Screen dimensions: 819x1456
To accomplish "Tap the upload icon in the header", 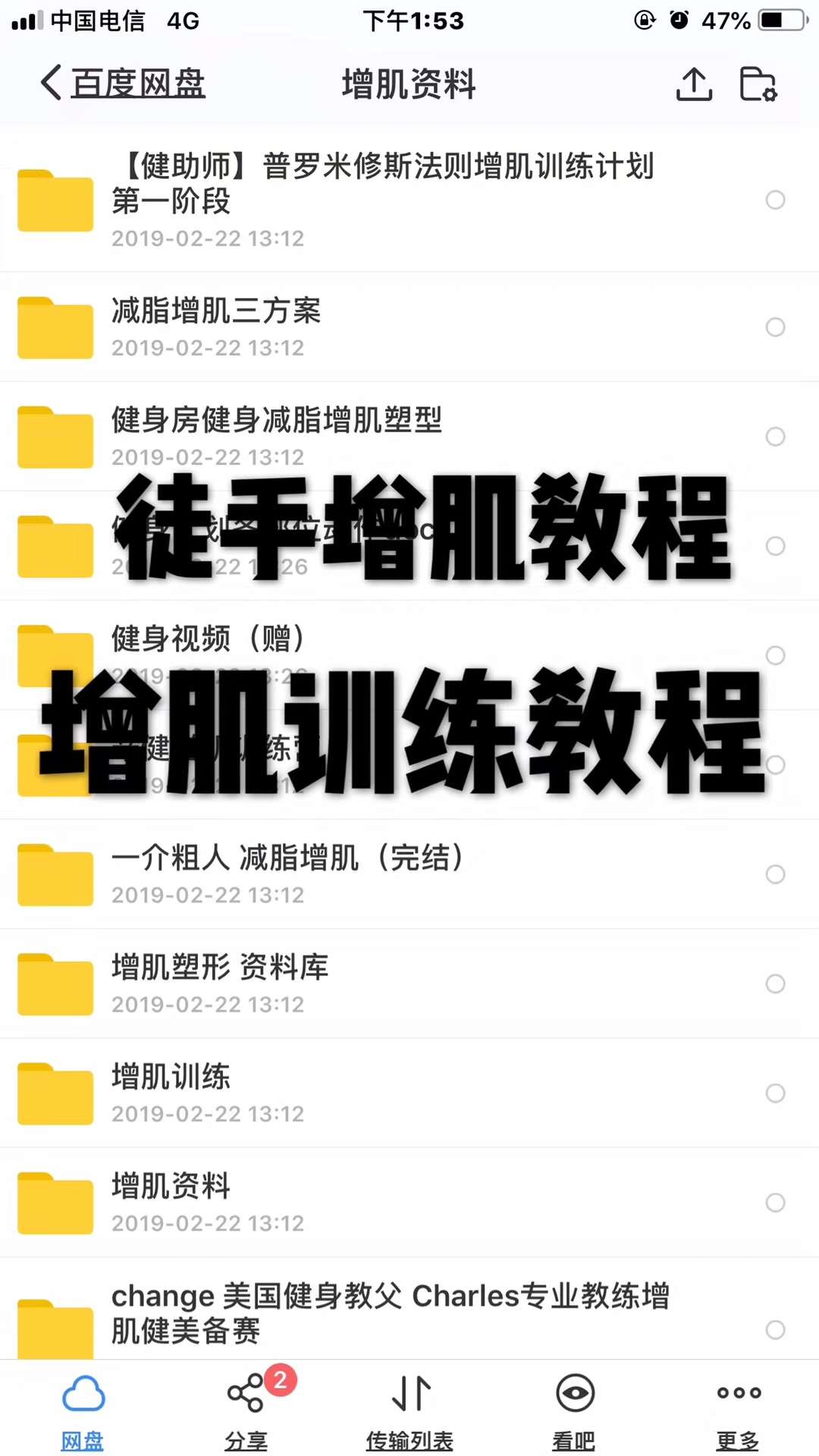I will click(x=694, y=83).
